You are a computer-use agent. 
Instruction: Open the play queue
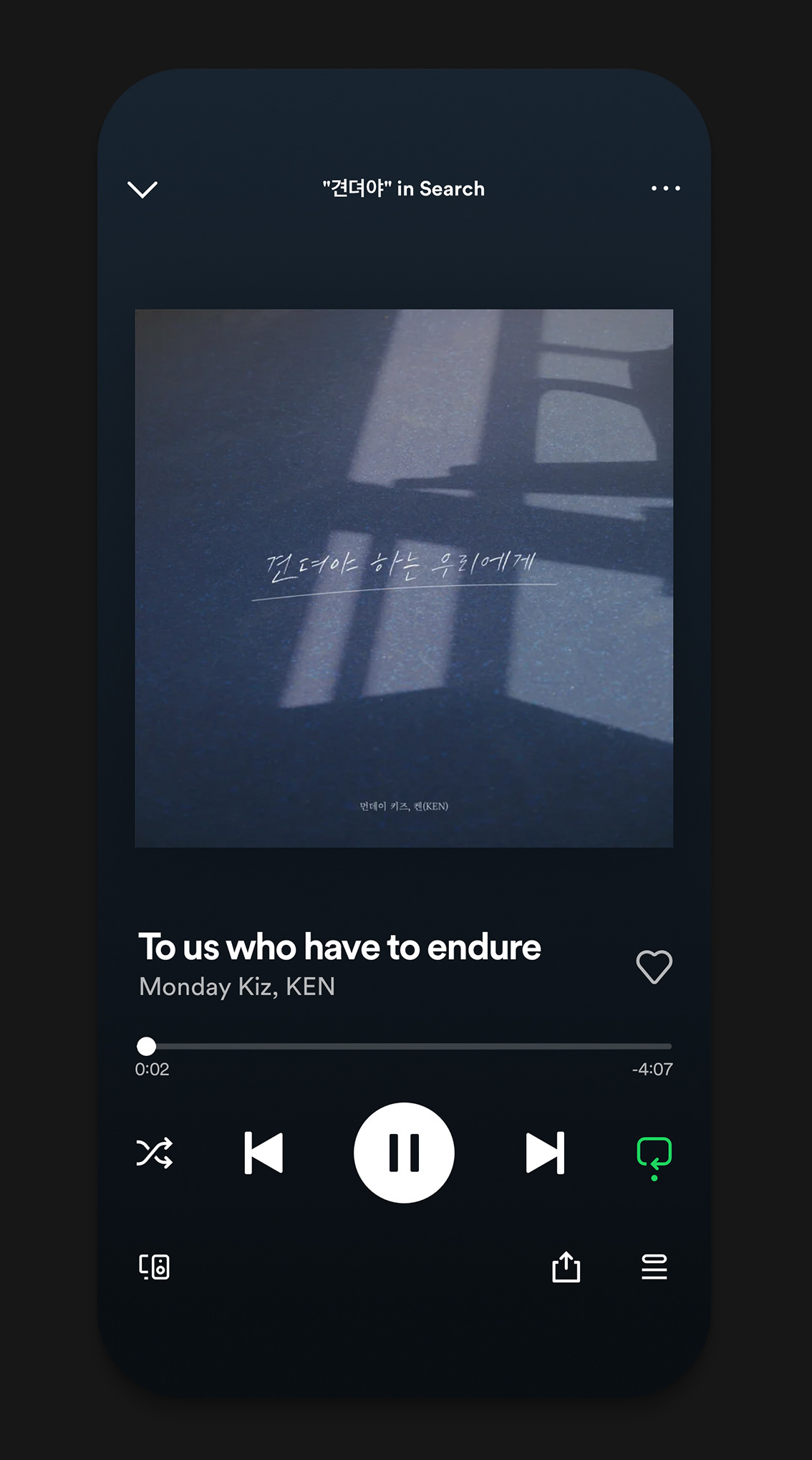(654, 1267)
